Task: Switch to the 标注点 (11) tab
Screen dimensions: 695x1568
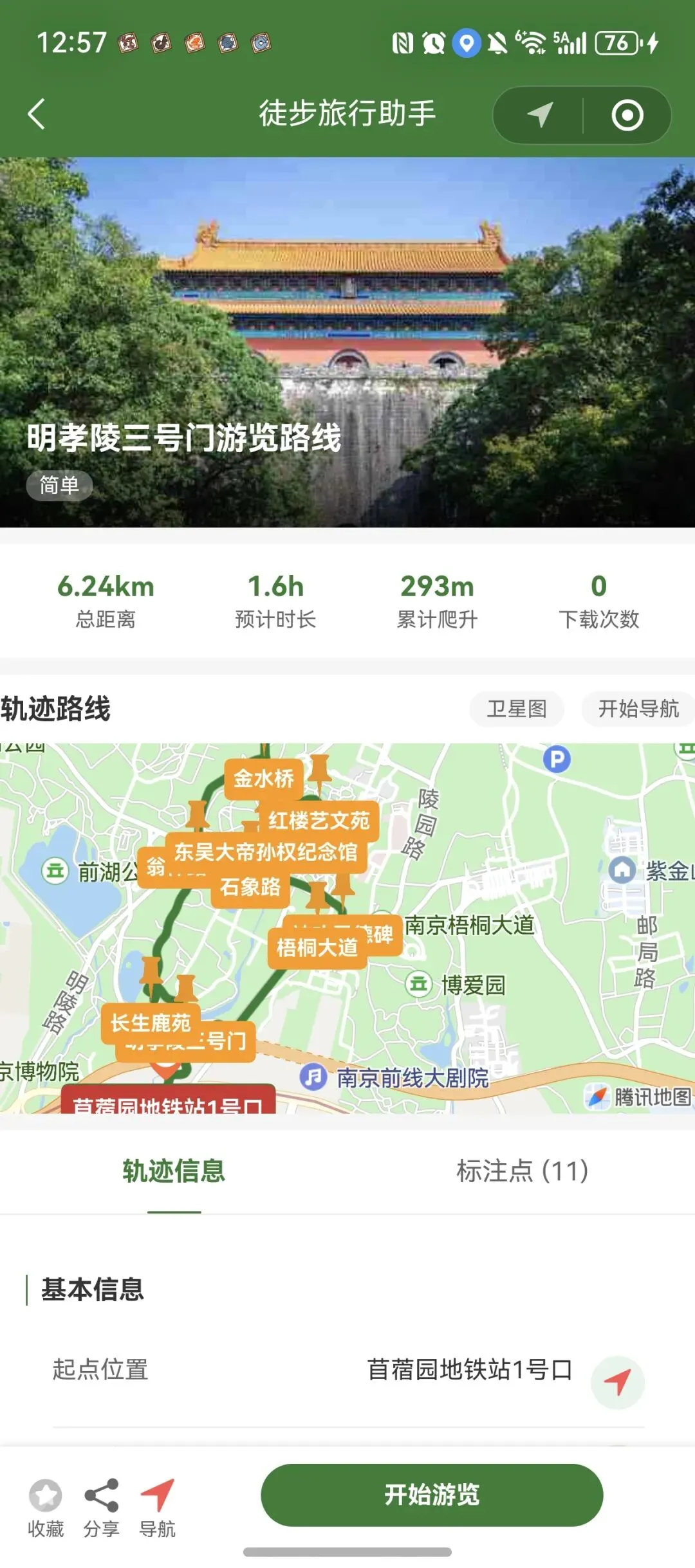Action: coord(522,1171)
